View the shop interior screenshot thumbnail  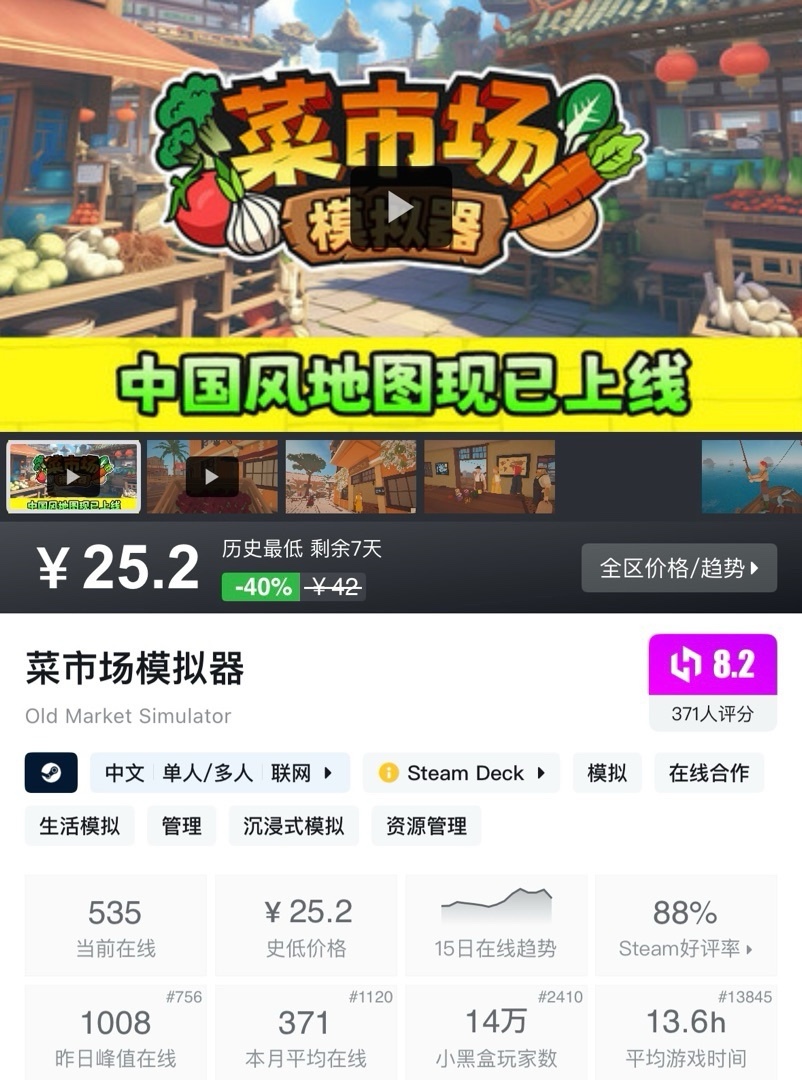[x=489, y=477]
